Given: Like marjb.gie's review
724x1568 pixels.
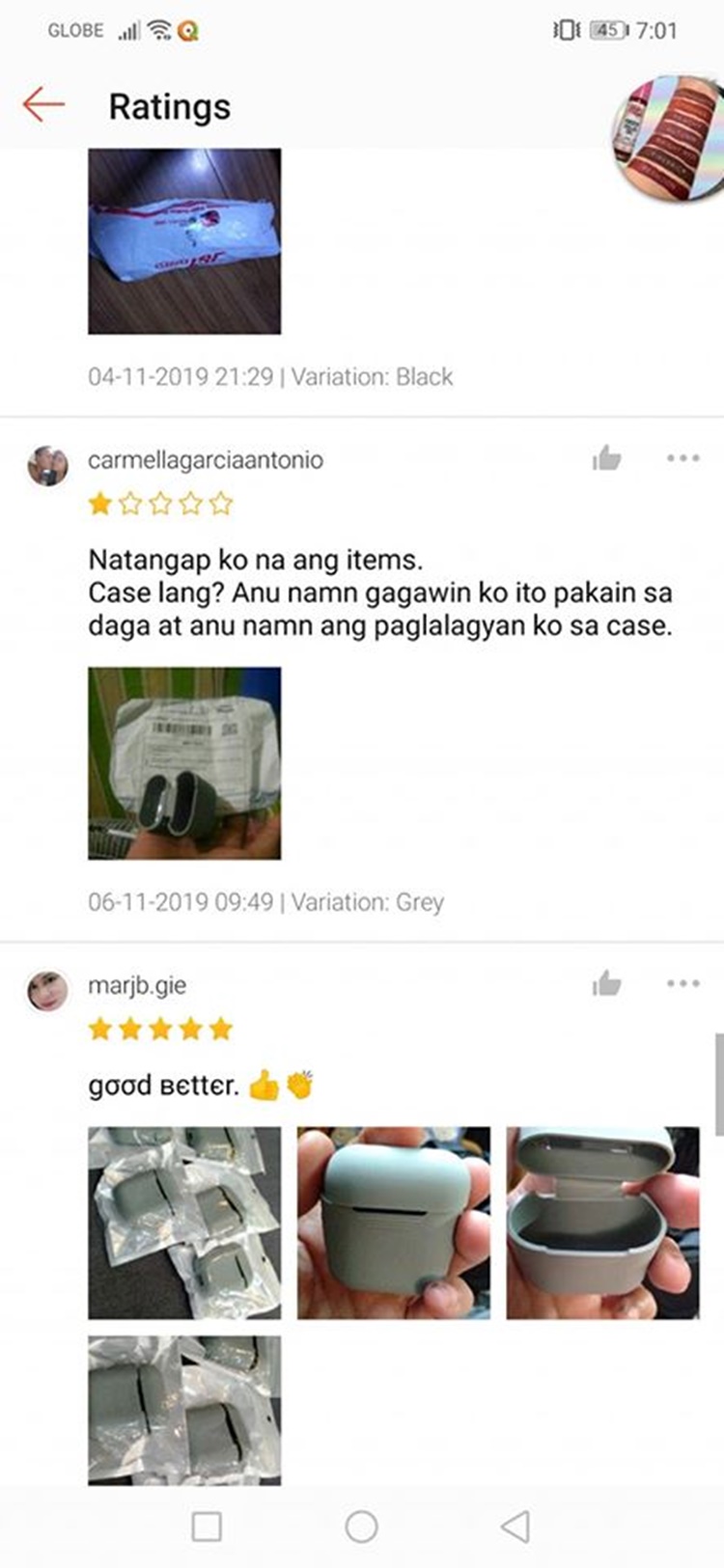Looking at the screenshot, I should tap(606, 984).
